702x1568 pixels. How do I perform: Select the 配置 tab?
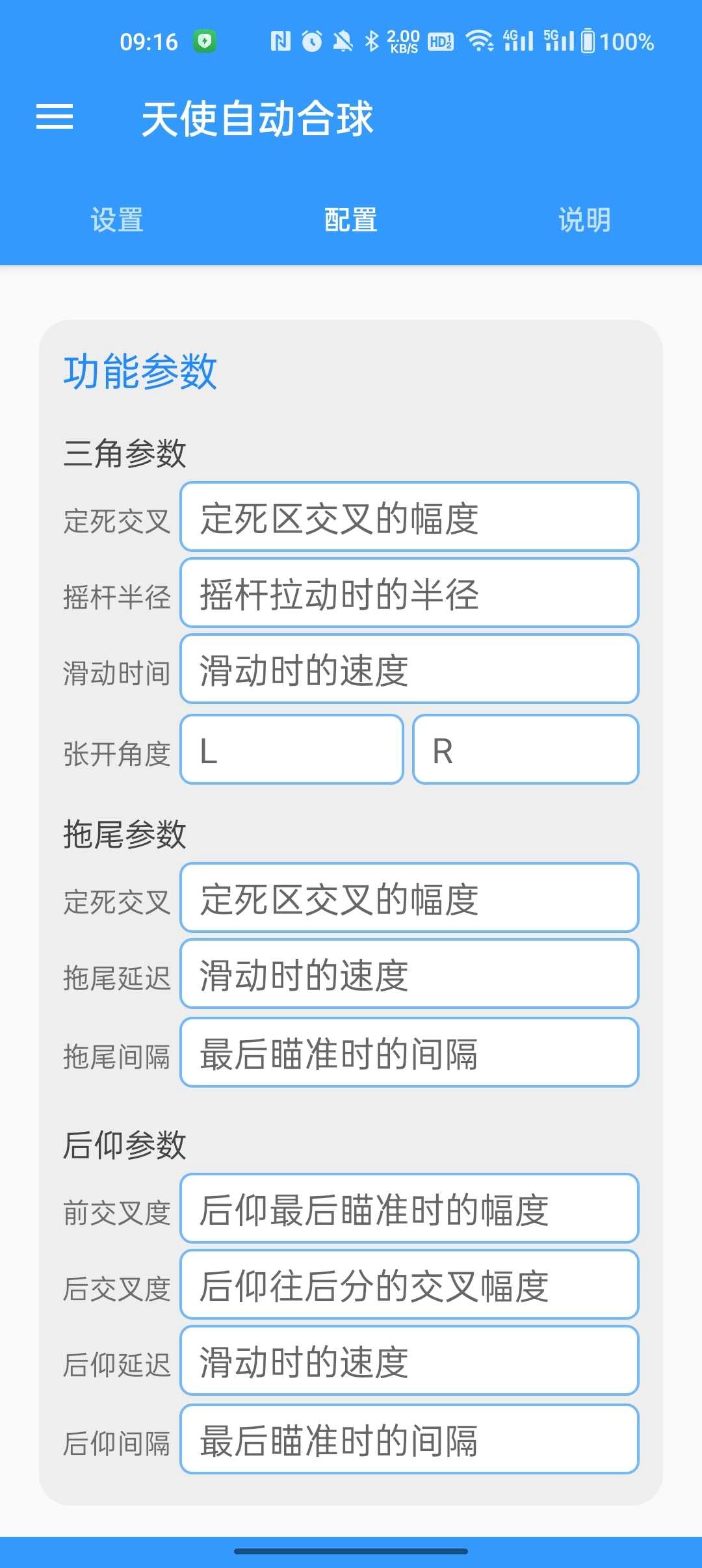click(x=351, y=220)
